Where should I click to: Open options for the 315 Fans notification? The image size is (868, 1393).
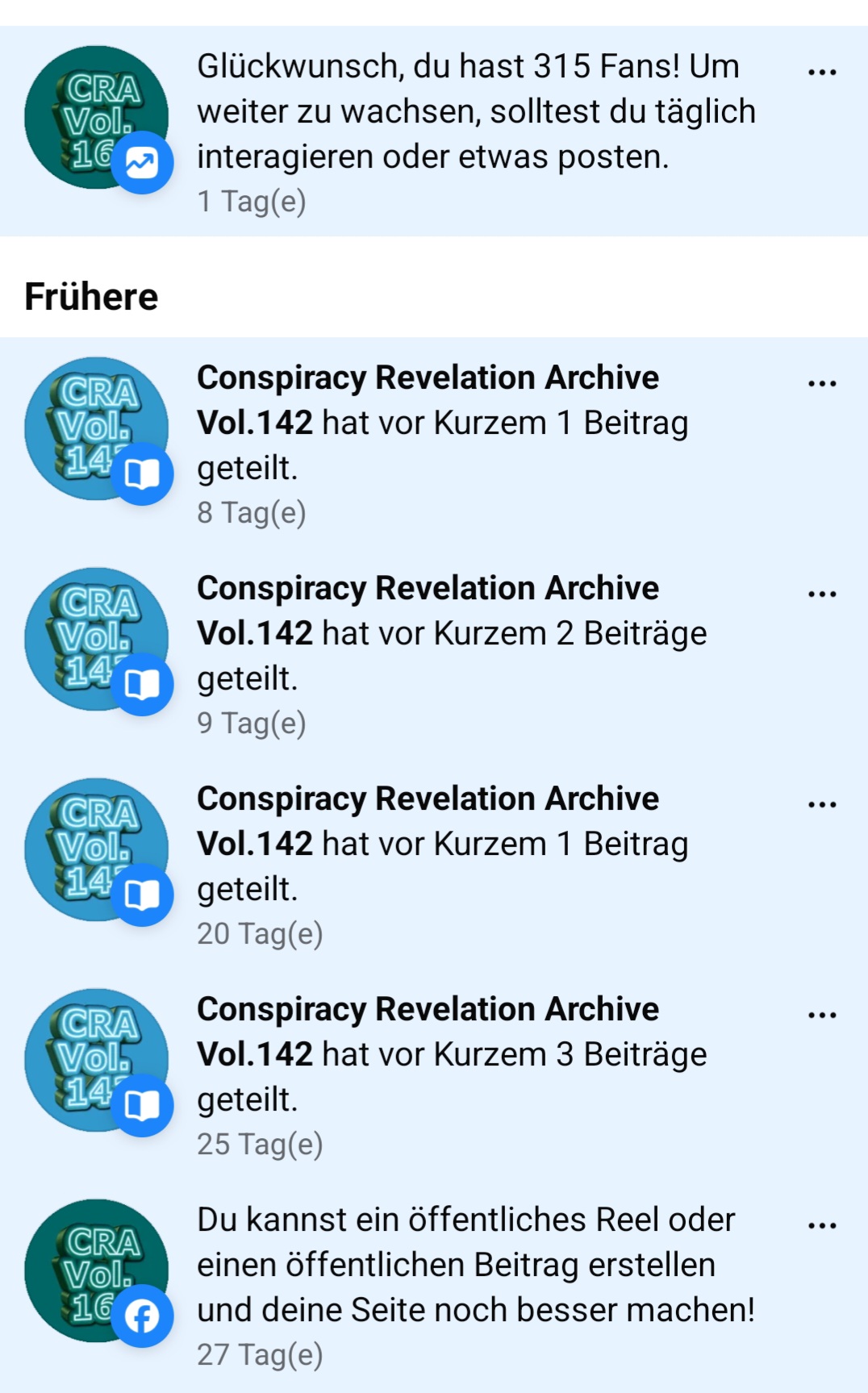(821, 73)
